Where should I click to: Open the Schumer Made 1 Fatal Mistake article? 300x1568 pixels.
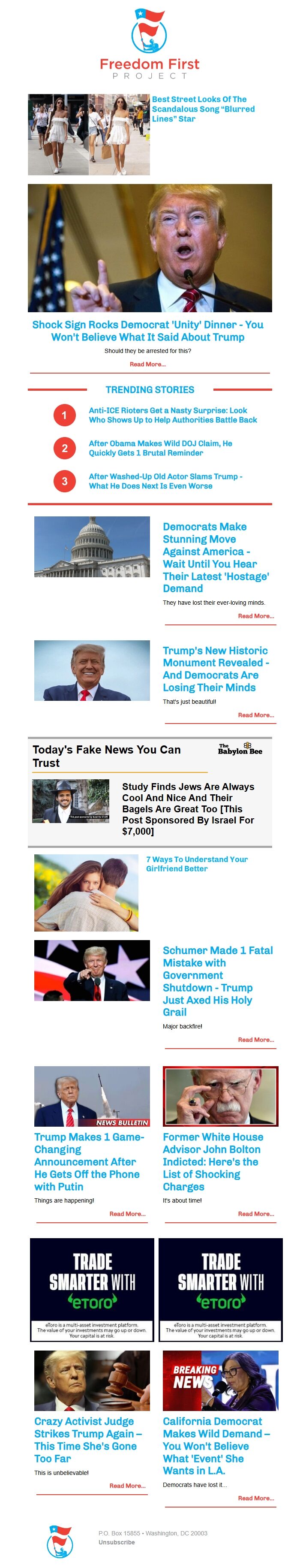pos(217,980)
